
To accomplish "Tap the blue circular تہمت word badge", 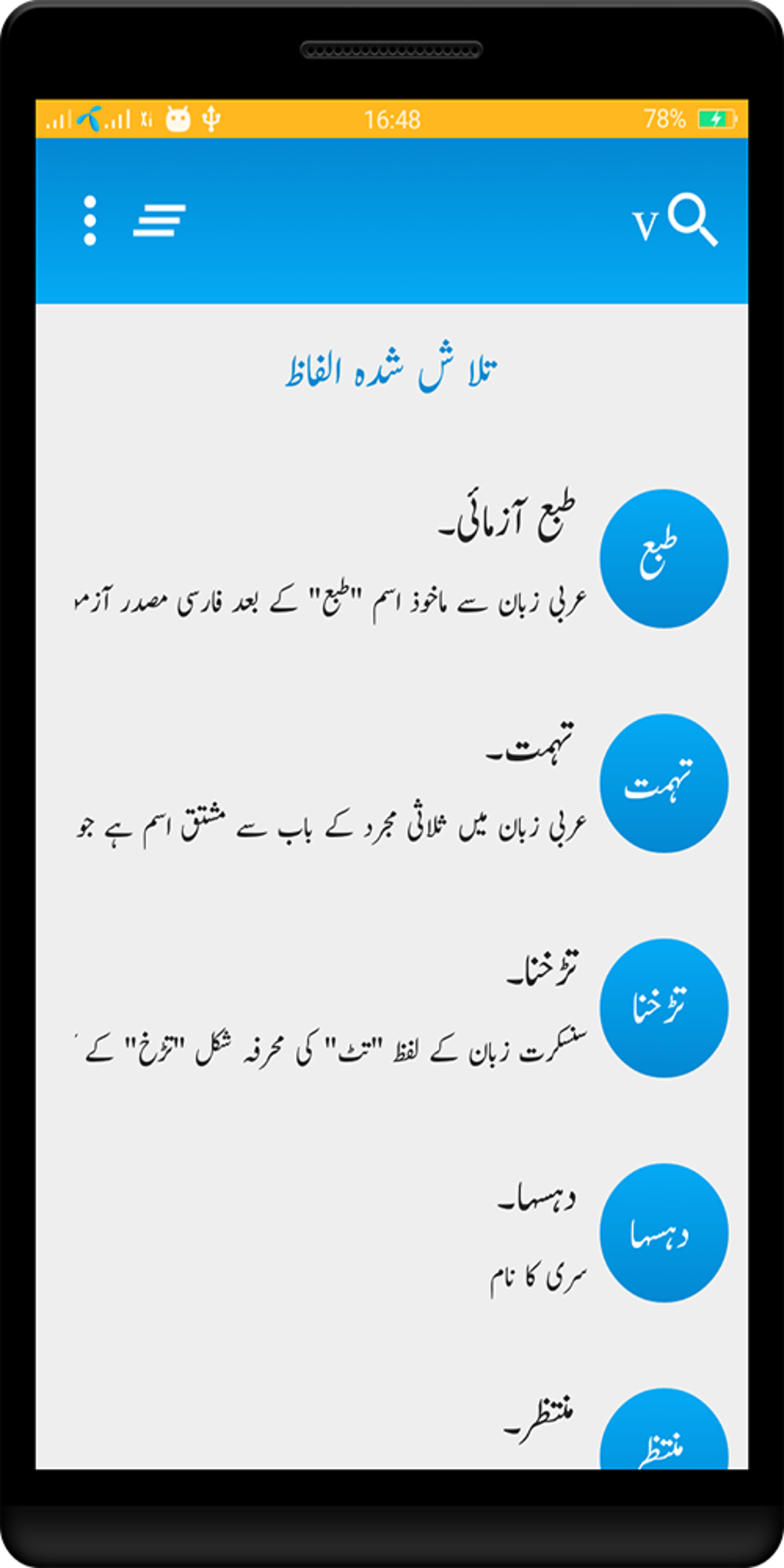I will [x=665, y=781].
